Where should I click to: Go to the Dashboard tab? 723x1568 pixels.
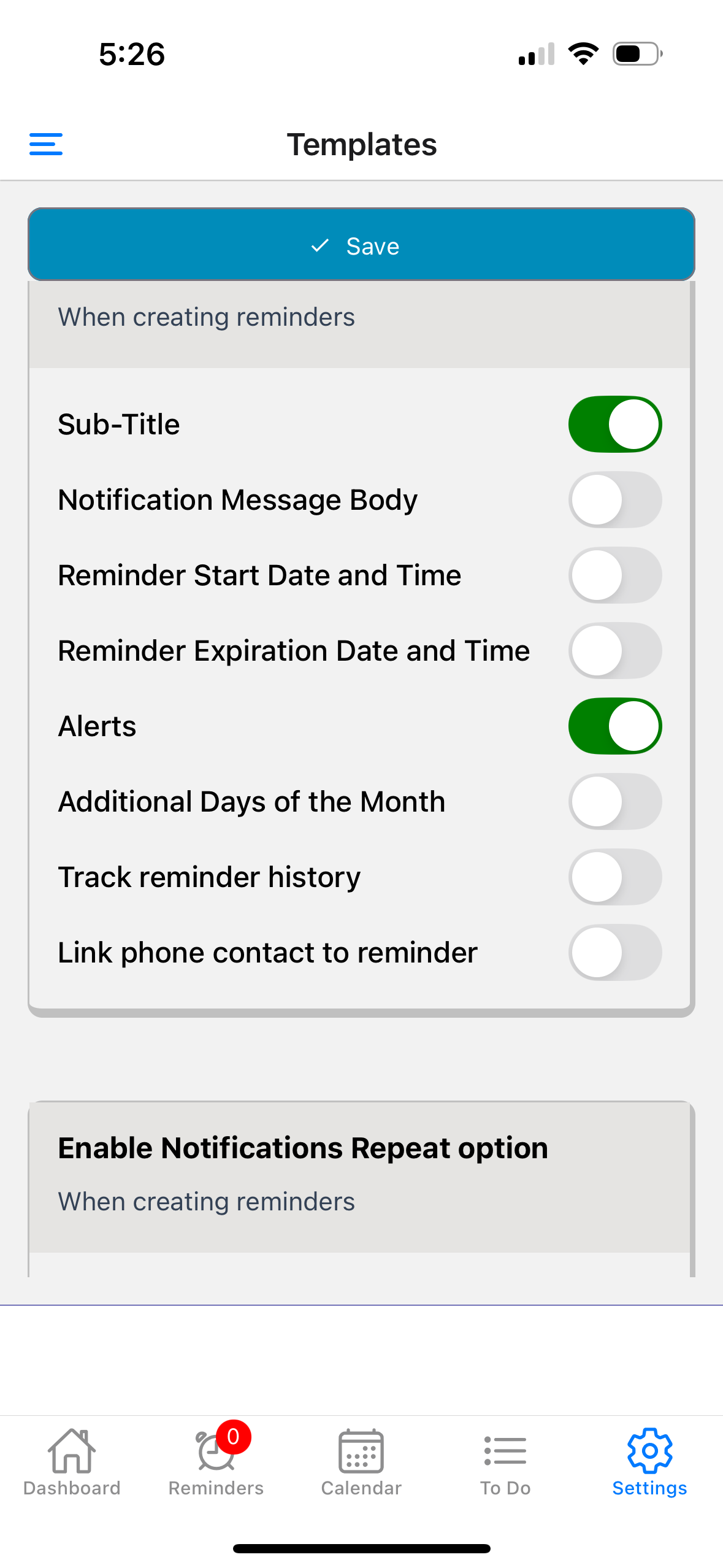[72, 1462]
